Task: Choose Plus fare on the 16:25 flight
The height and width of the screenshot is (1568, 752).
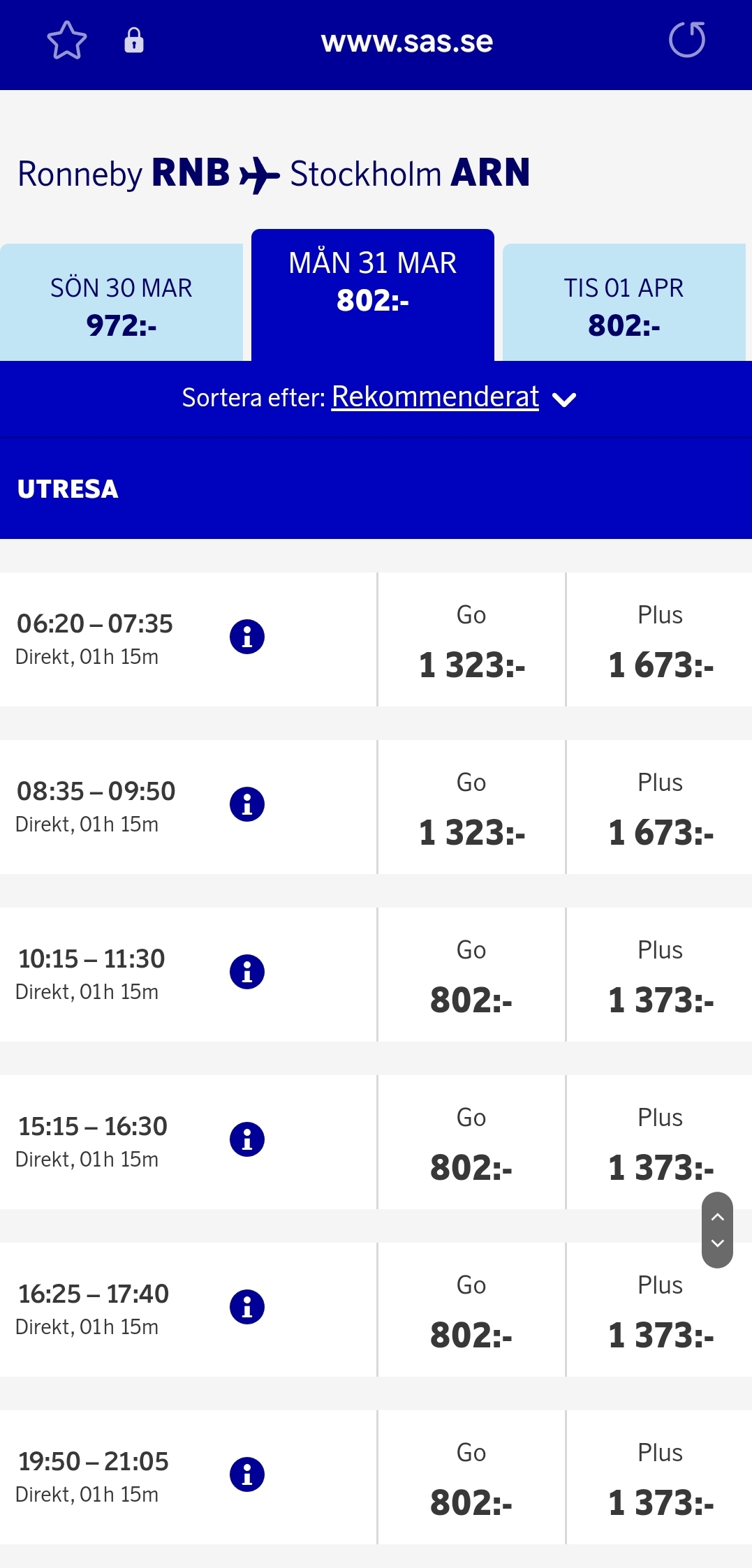Action: coord(660,1310)
